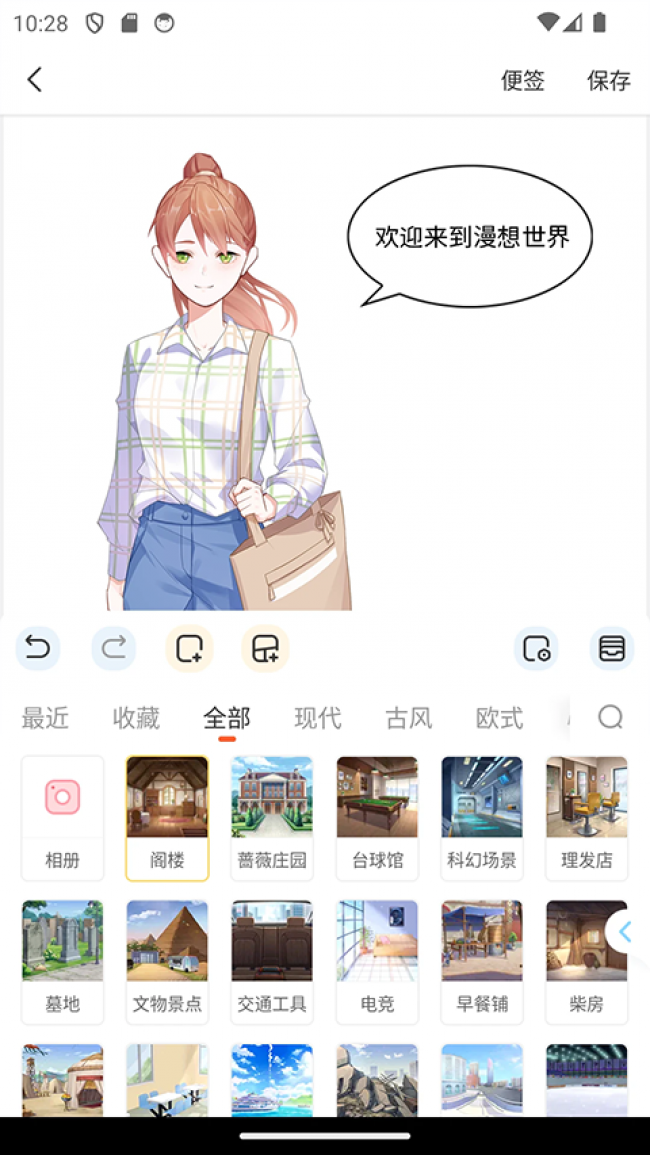Apply the 理发店 background
Viewport: 650px width, 1155px height.
click(x=587, y=817)
